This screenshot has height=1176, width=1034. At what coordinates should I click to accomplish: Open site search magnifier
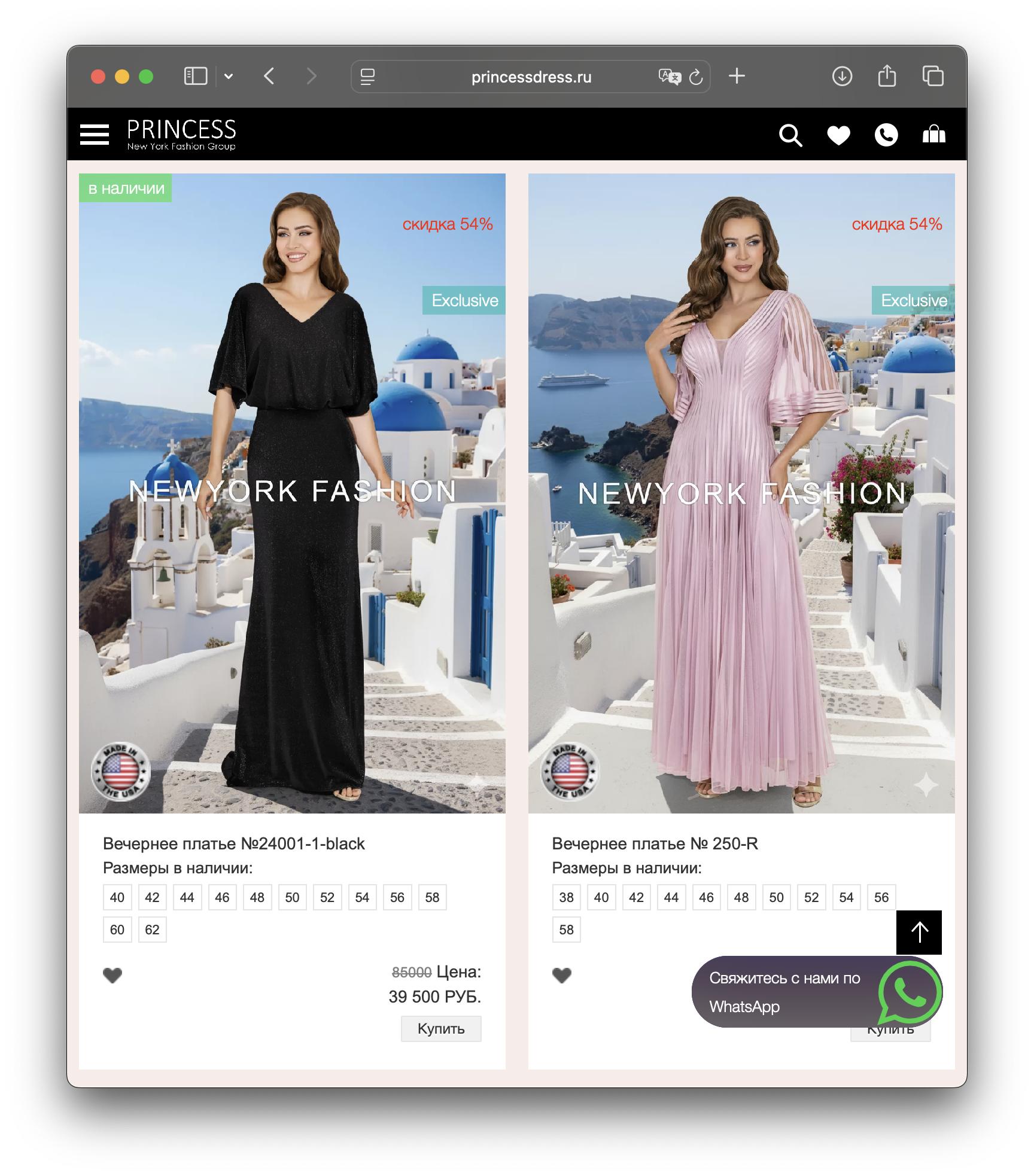pyautogui.click(x=790, y=135)
